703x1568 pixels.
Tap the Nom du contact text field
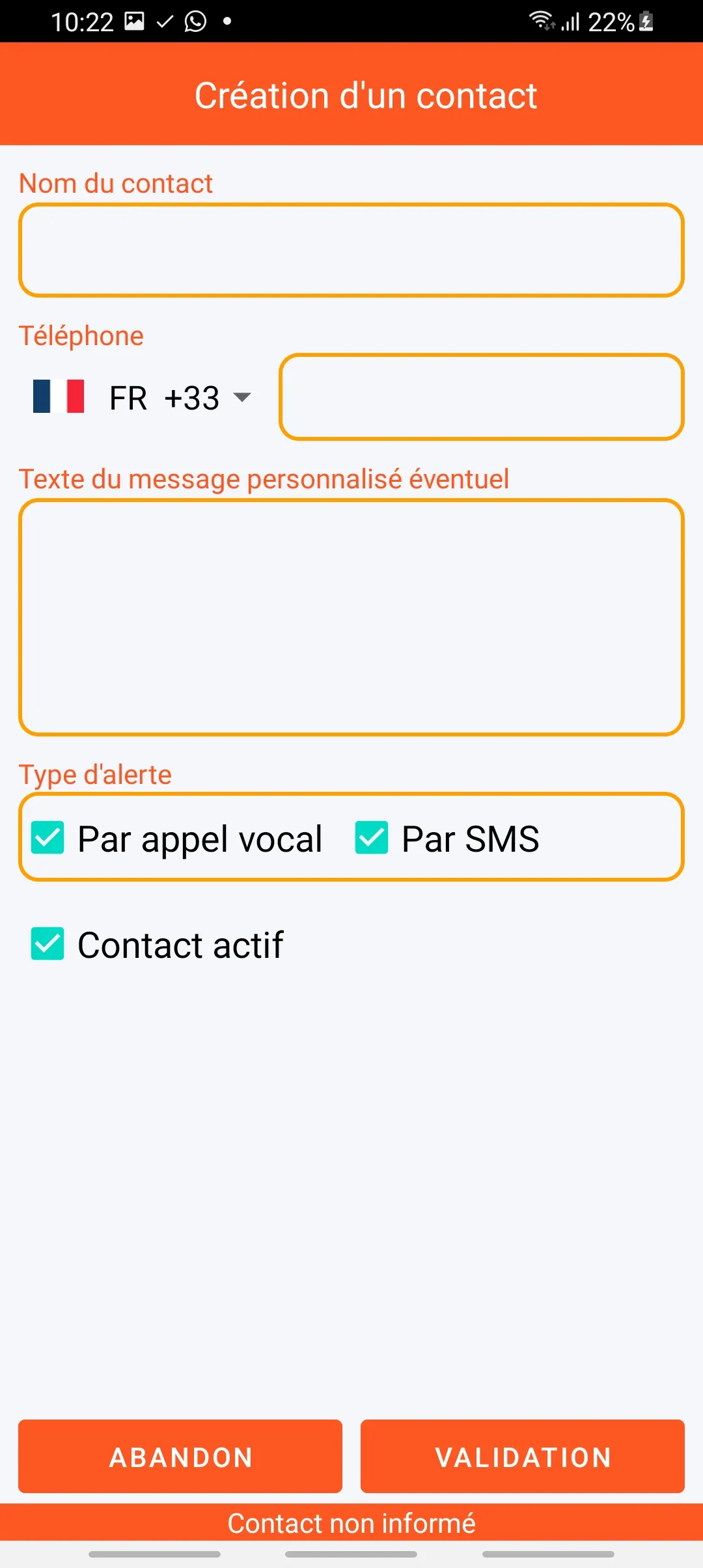pos(351,250)
